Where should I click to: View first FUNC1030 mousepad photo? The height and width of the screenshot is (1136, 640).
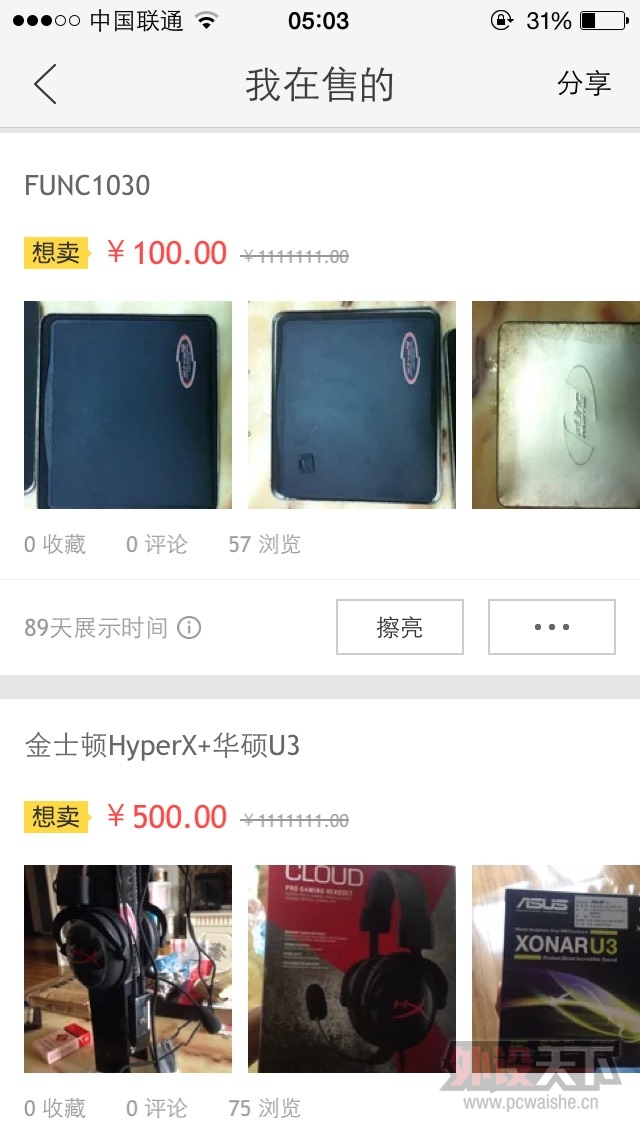pyautogui.click(x=128, y=405)
